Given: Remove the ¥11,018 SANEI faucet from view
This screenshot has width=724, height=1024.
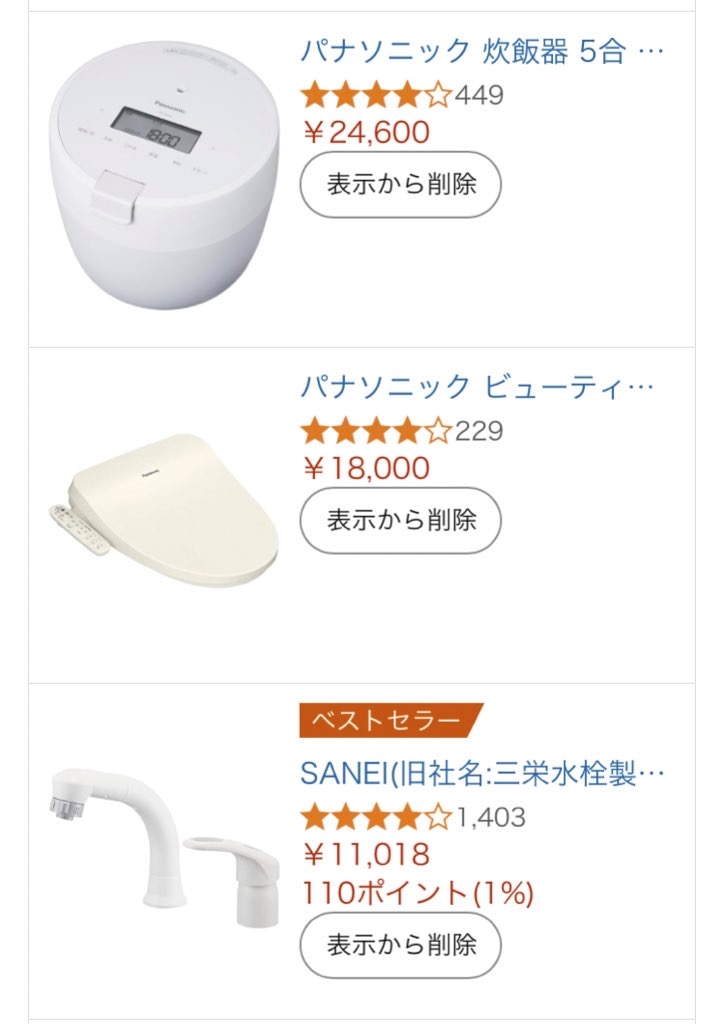Looking at the screenshot, I should click(x=401, y=944).
